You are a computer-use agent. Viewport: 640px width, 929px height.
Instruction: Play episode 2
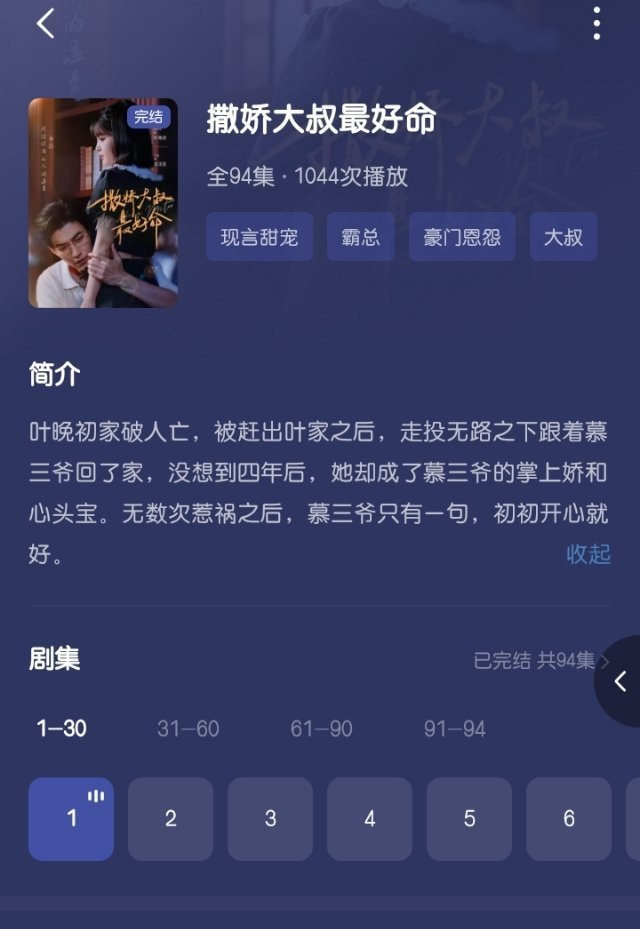[x=170, y=819]
